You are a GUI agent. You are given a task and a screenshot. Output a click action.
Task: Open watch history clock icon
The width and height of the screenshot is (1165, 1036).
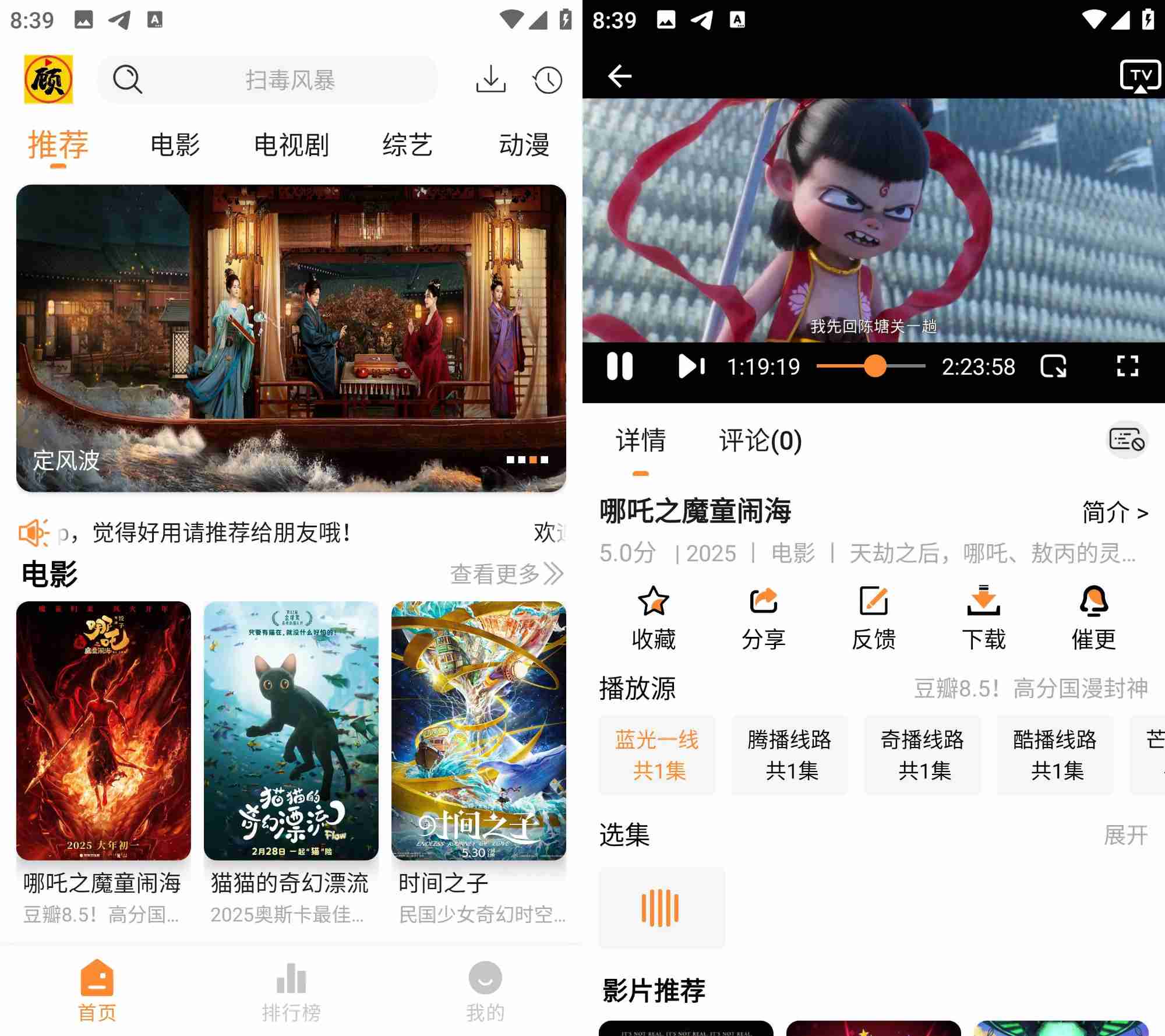click(x=548, y=80)
